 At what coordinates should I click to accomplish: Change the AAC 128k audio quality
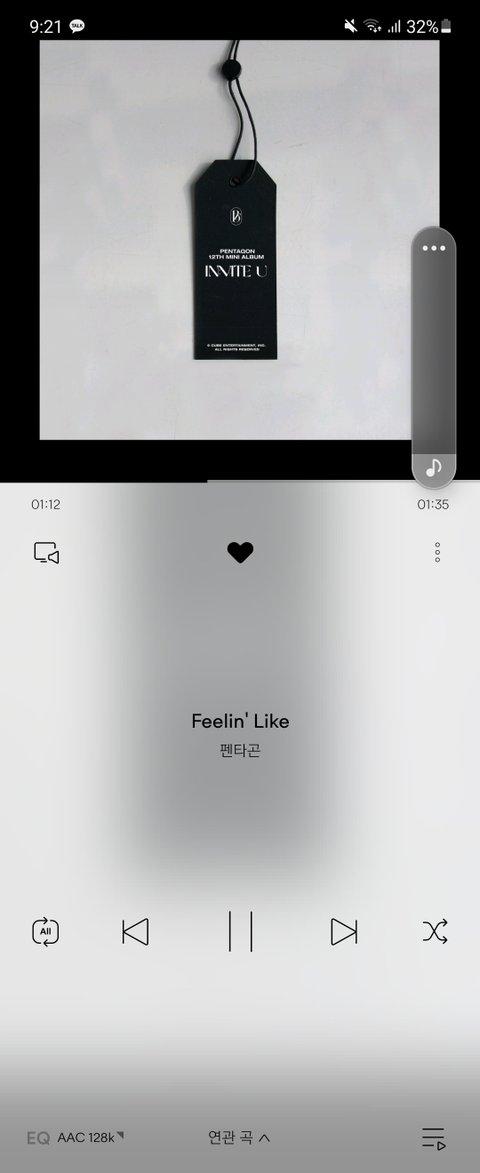[90, 1138]
